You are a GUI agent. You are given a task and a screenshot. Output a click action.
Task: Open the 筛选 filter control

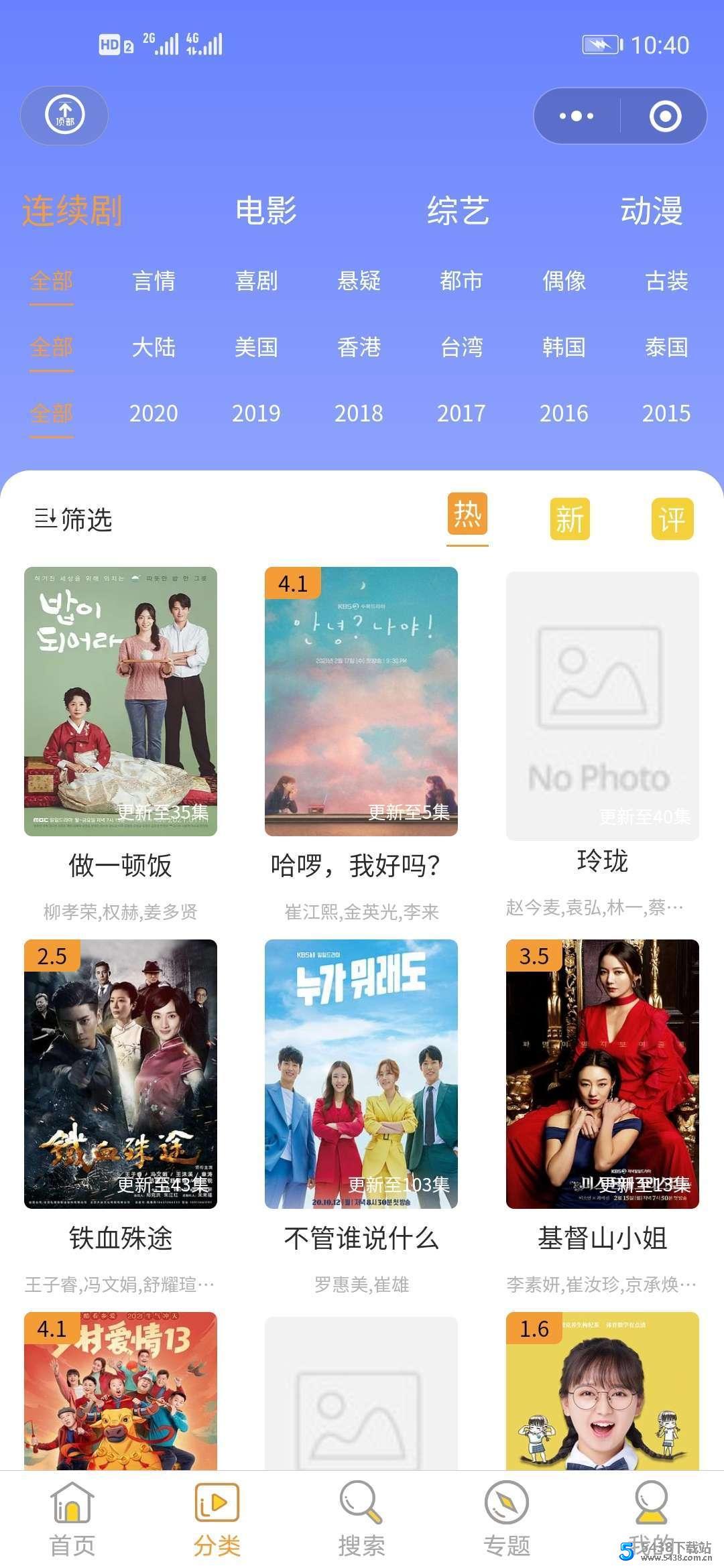point(74,519)
